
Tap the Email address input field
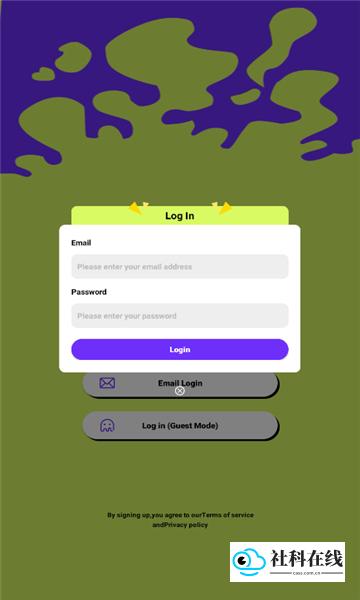(x=180, y=266)
